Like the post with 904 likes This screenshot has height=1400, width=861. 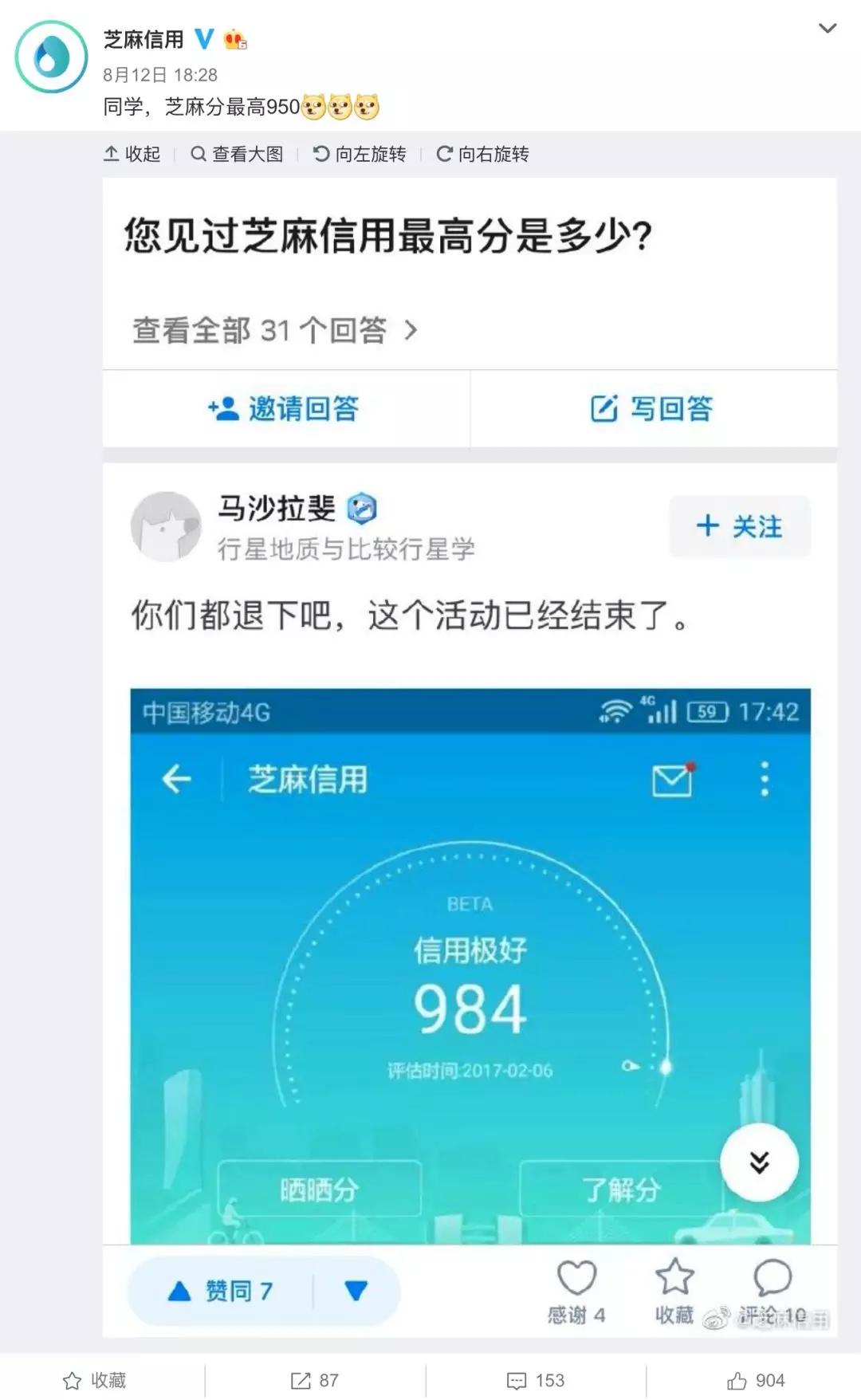click(x=756, y=1380)
